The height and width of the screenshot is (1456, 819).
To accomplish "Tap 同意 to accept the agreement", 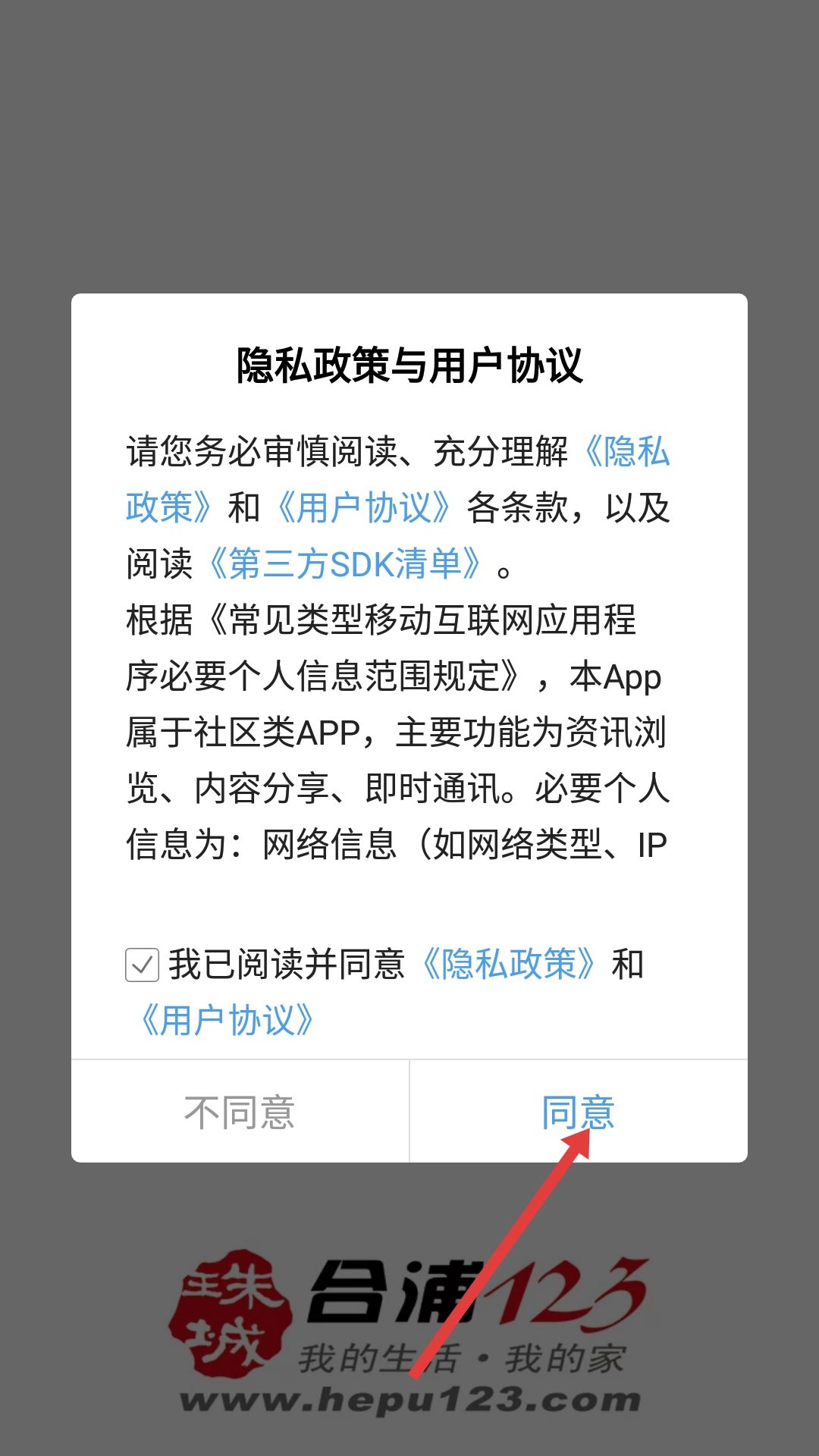I will [578, 1112].
